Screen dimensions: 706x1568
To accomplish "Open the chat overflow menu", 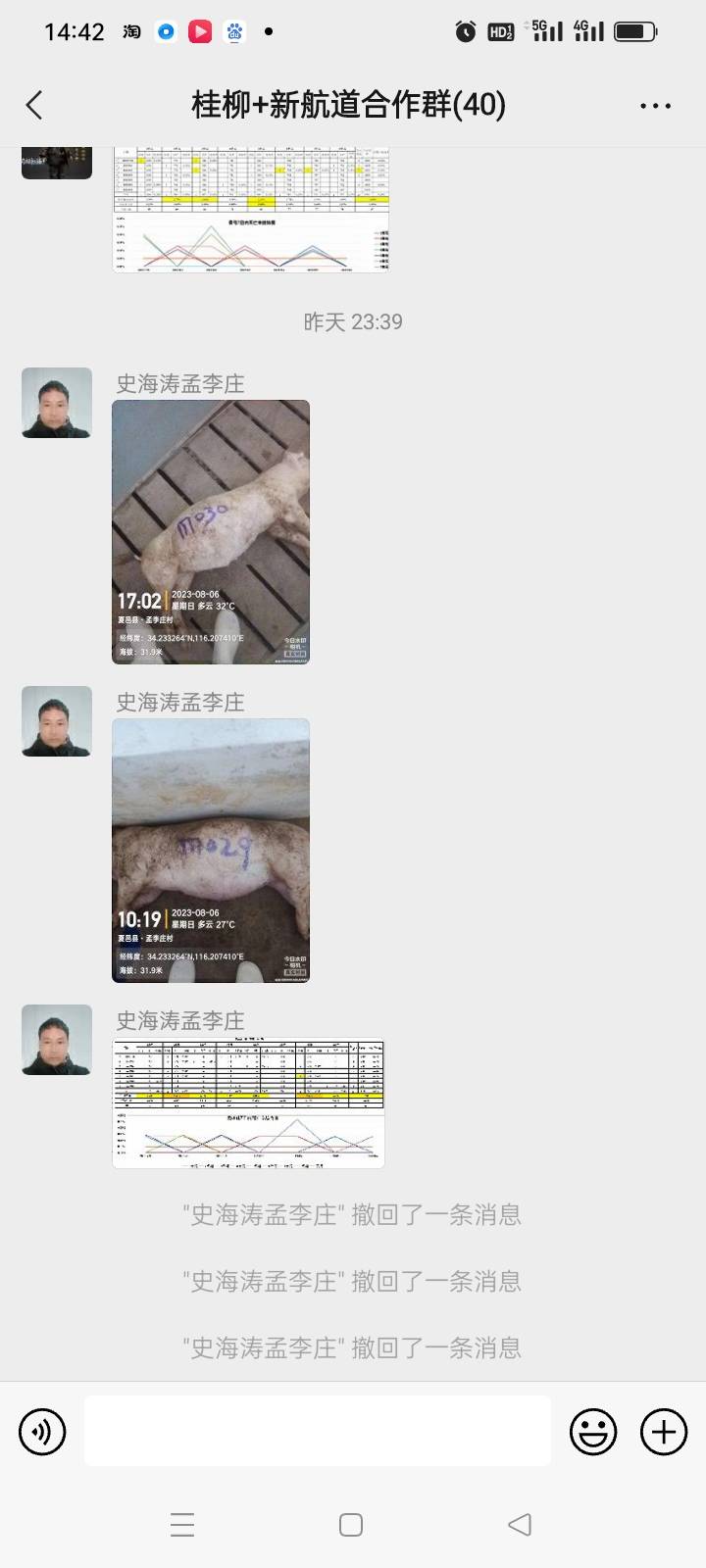I will tap(655, 106).
